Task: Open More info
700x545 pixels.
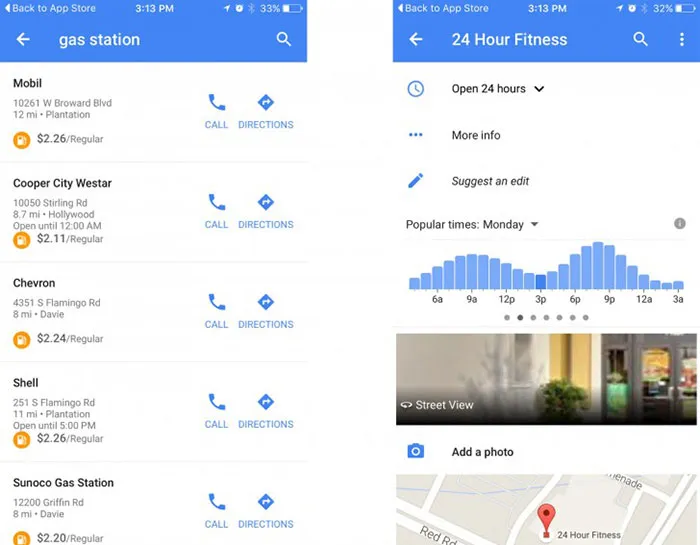Action: [x=476, y=135]
